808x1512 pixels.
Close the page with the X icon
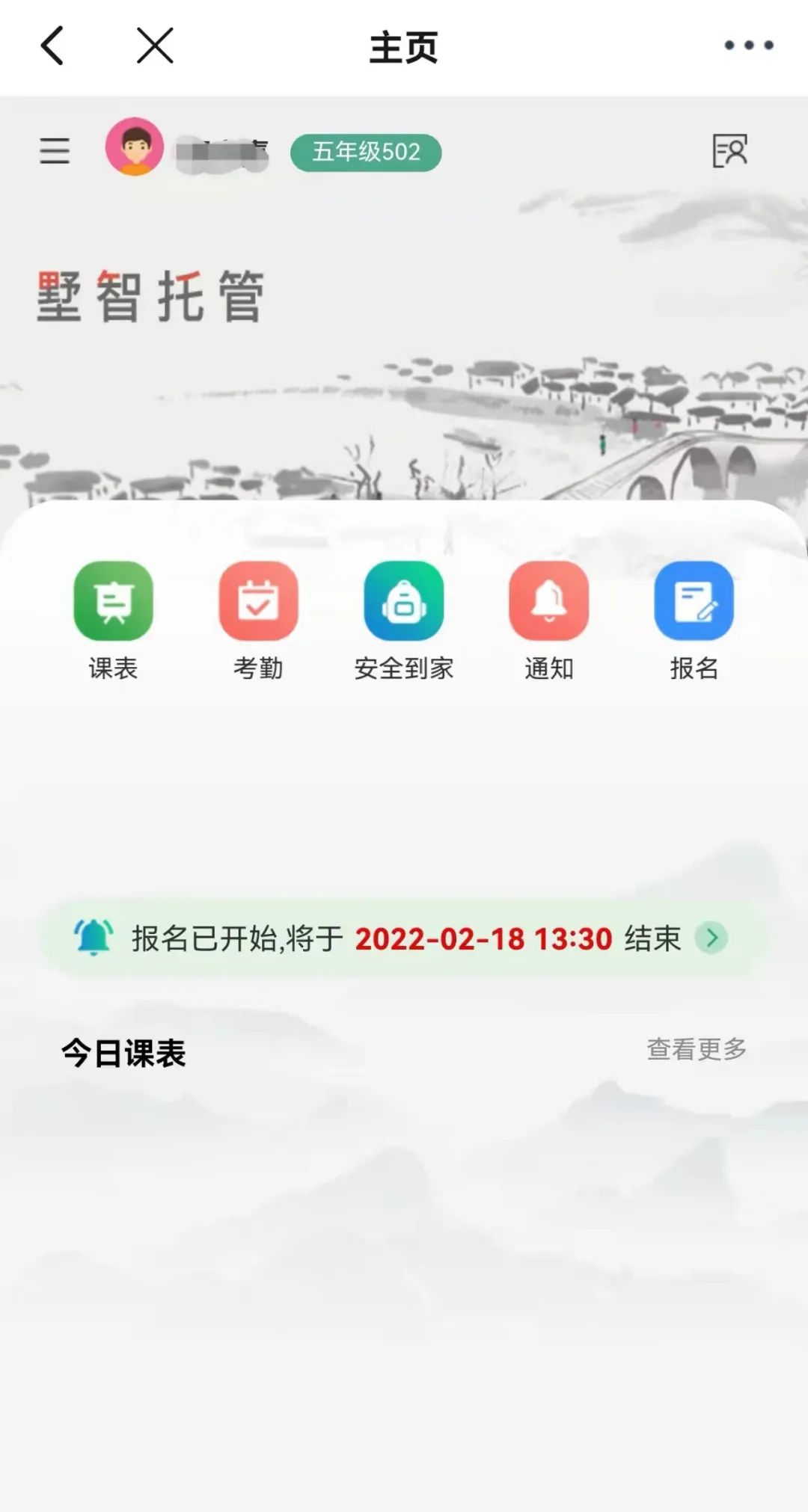(155, 46)
